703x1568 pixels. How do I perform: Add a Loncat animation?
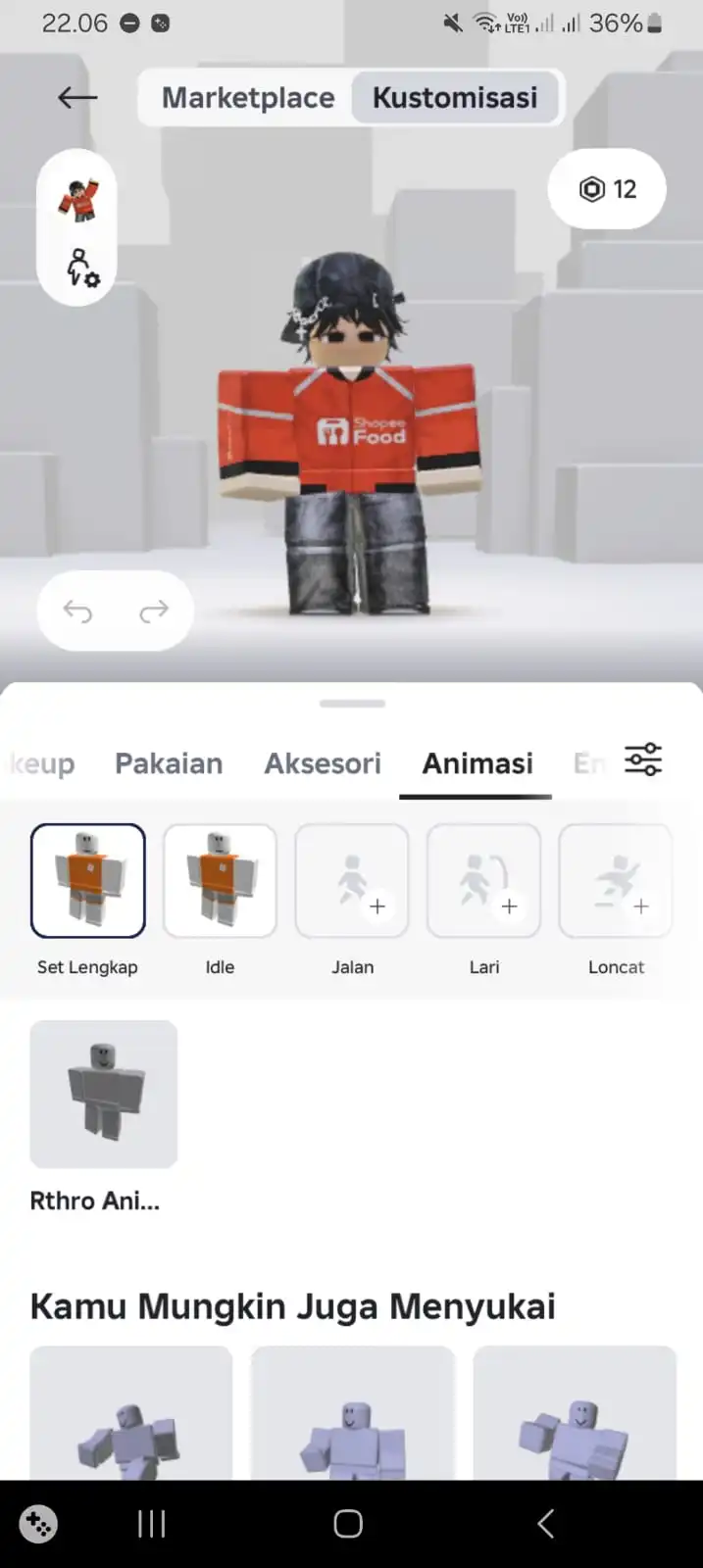(616, 880)
